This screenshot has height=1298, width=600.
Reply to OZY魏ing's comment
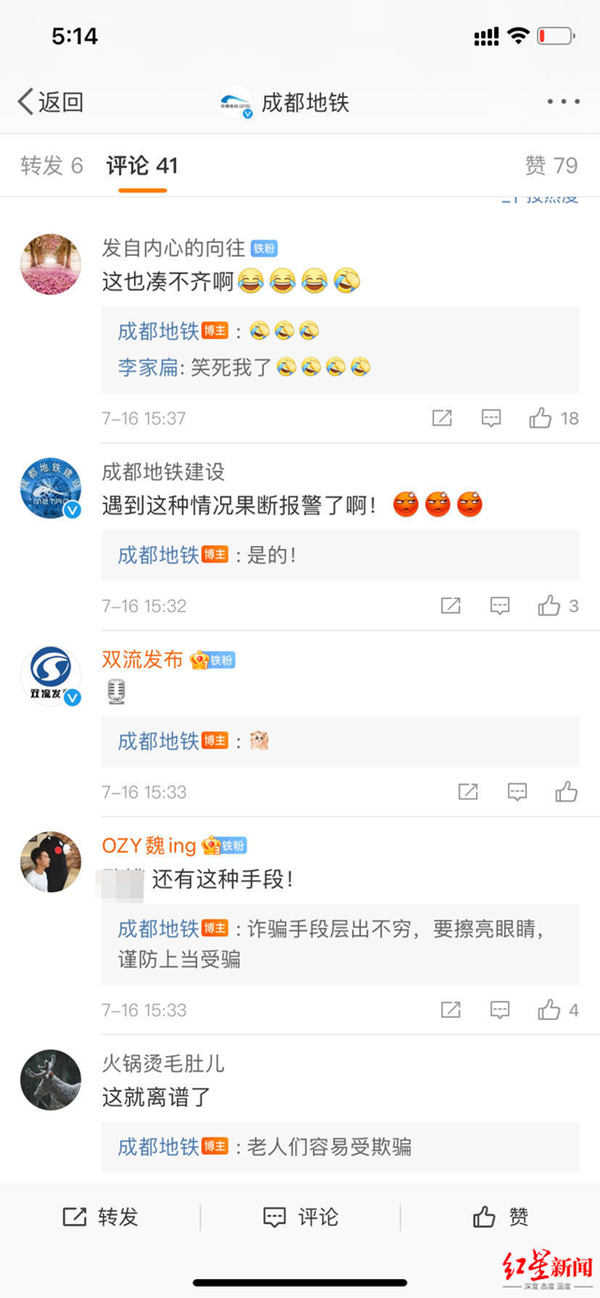(x=500, y=1010)
